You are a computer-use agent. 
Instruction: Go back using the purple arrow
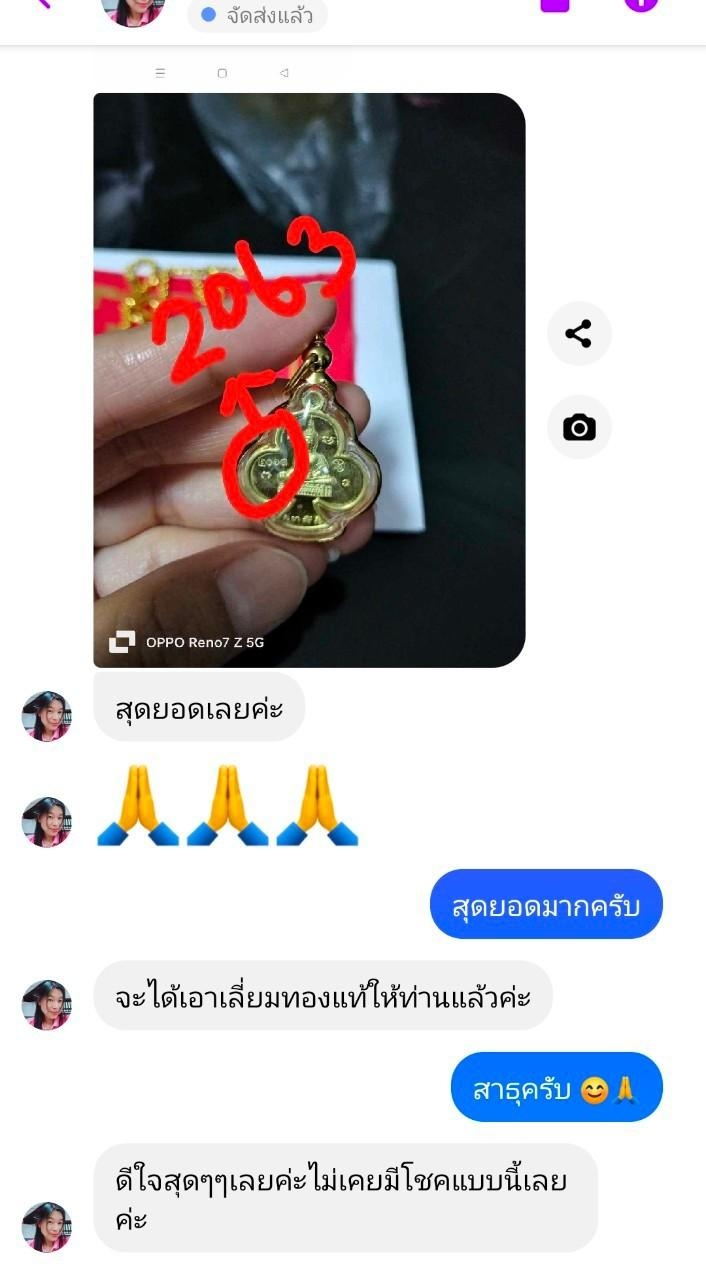42,3
